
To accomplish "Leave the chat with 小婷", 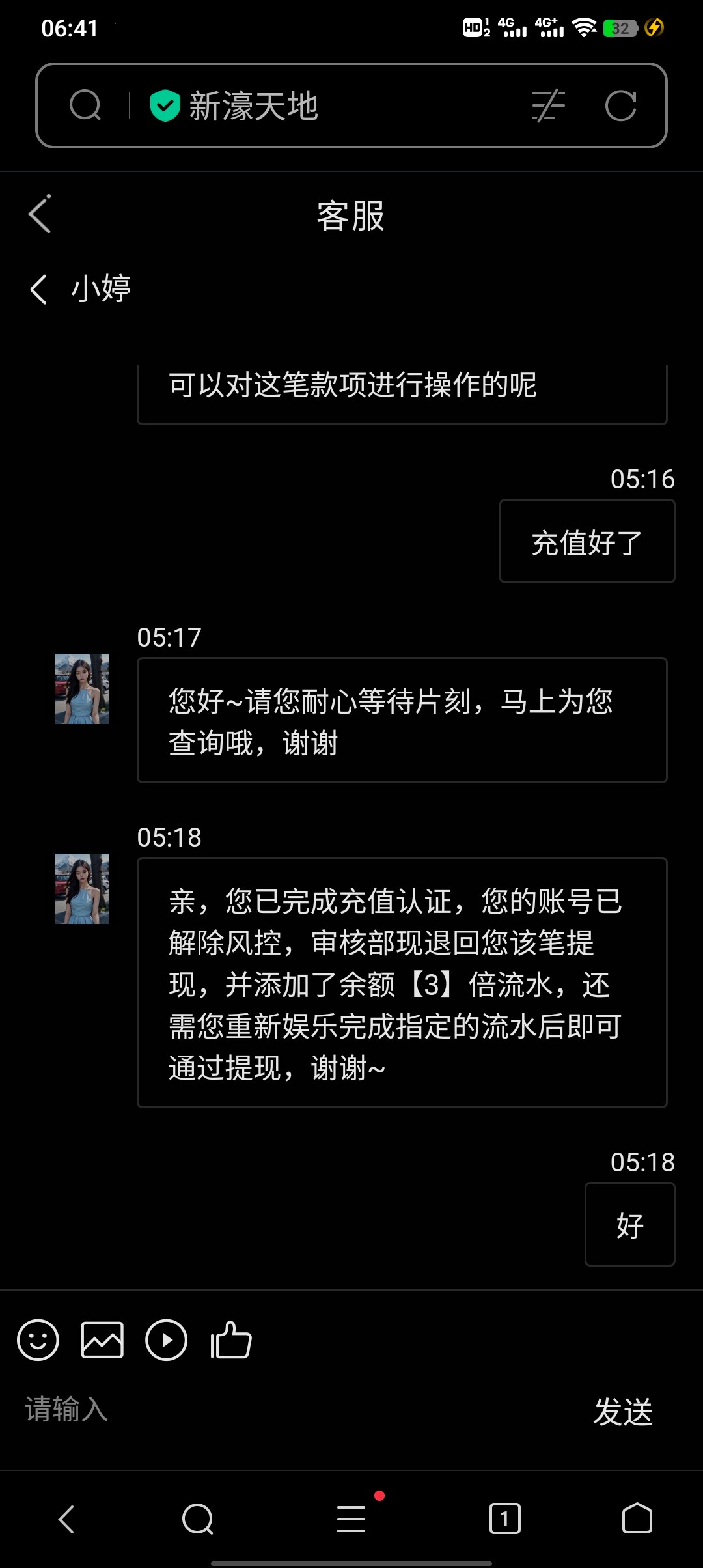I will (x=39, y=288).
